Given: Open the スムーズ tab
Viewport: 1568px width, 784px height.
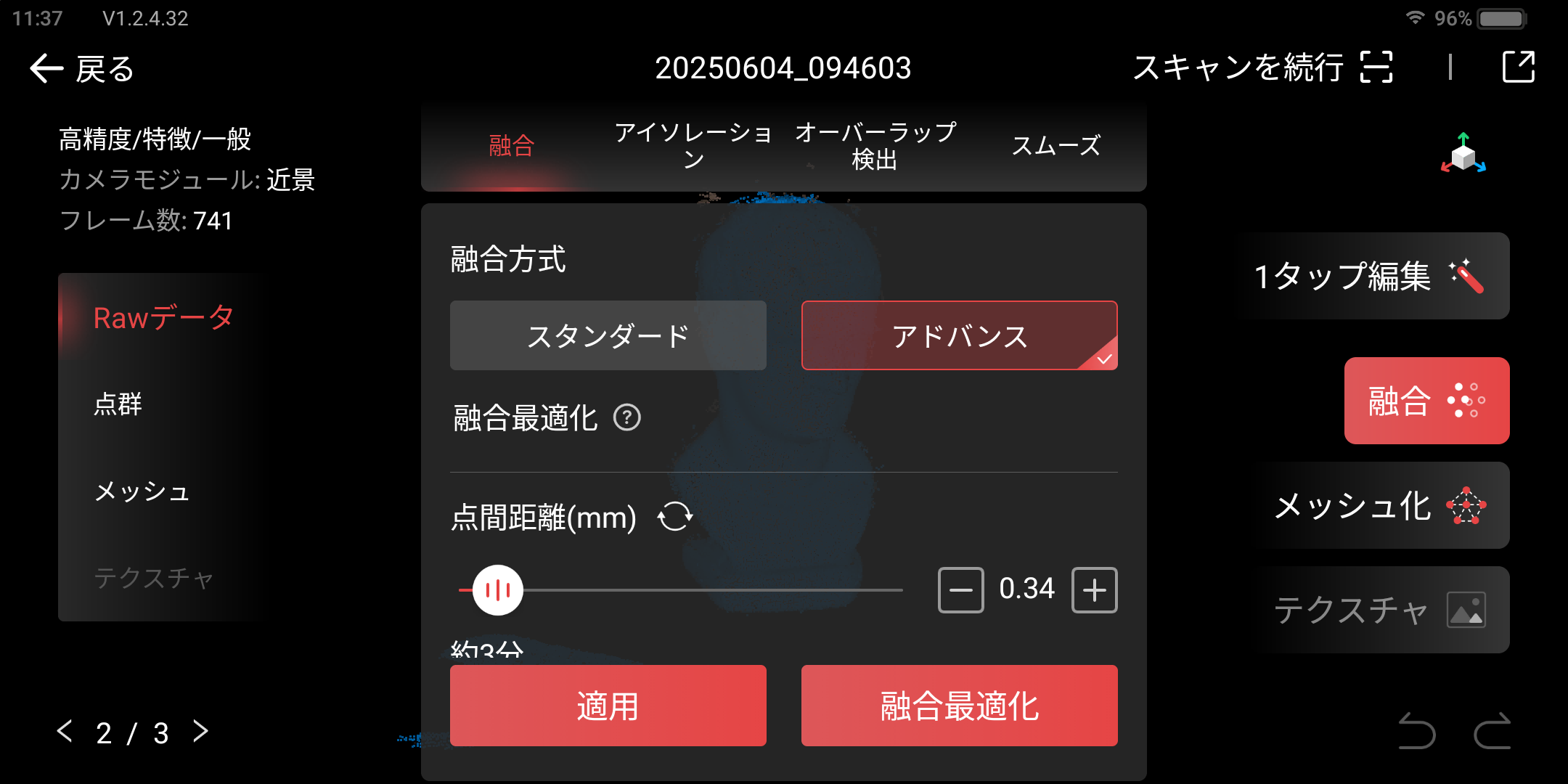Looking at the screenshot, I should click(1056, 146).
